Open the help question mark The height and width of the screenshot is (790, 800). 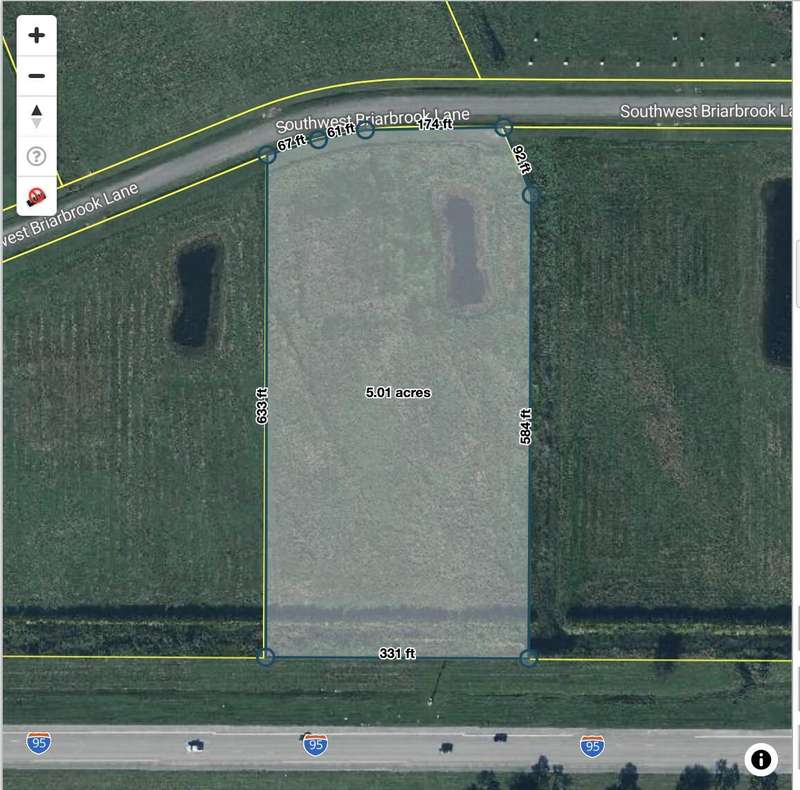(36, 156)
